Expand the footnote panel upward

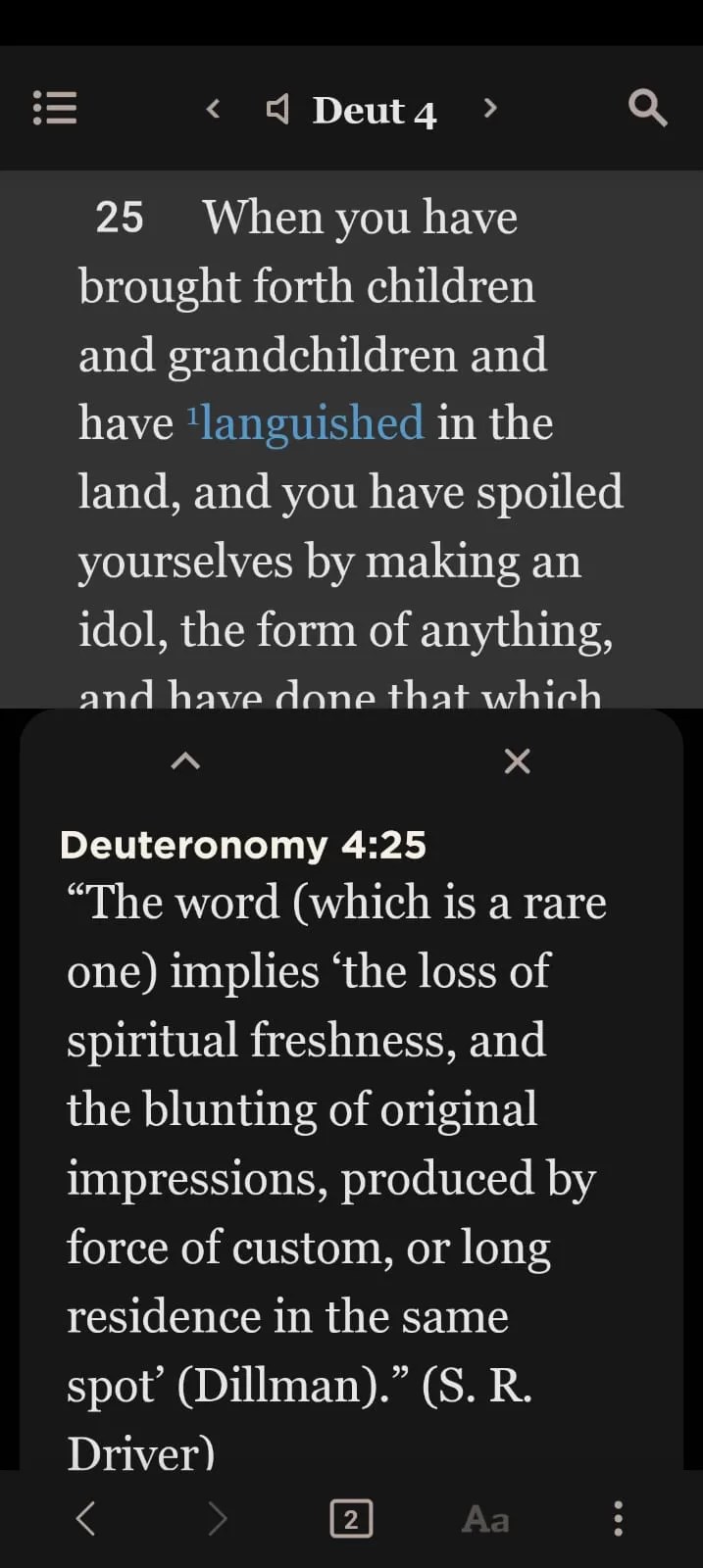click(x=185, y=760)
